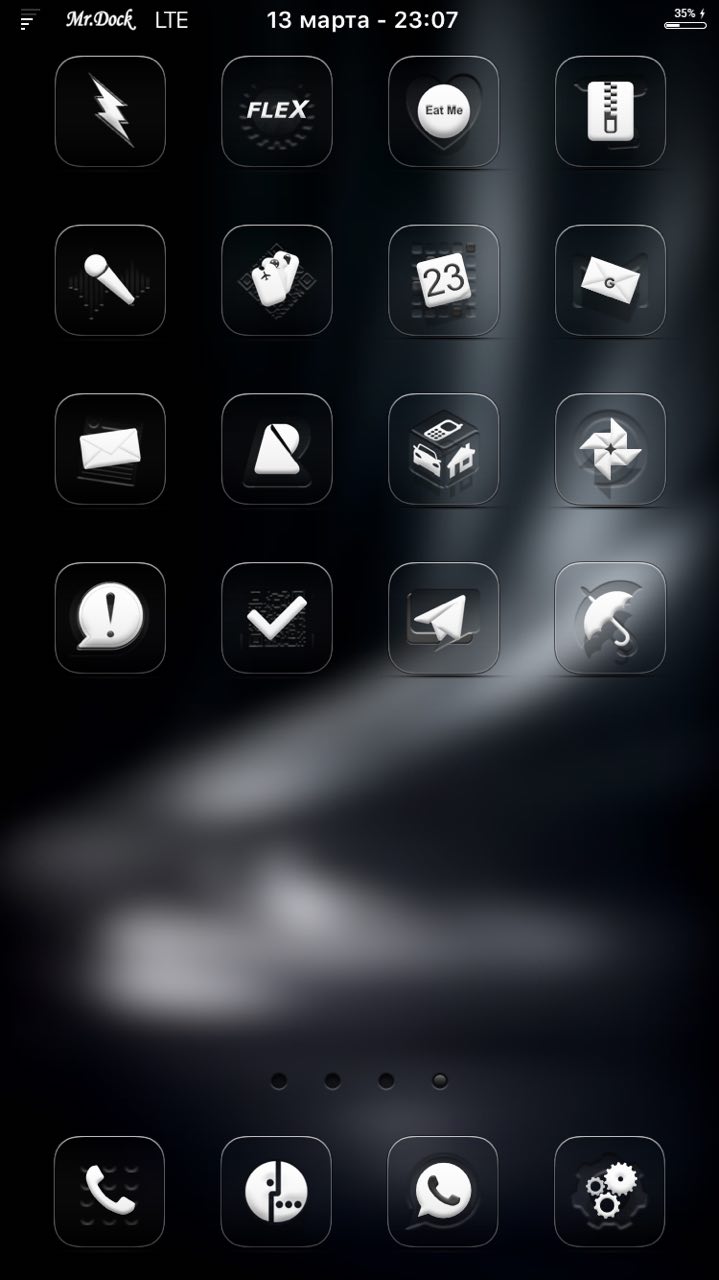Open the zip archiver app
The image size is (719, 1280).
pyautogui.click(x=610, y=111)
